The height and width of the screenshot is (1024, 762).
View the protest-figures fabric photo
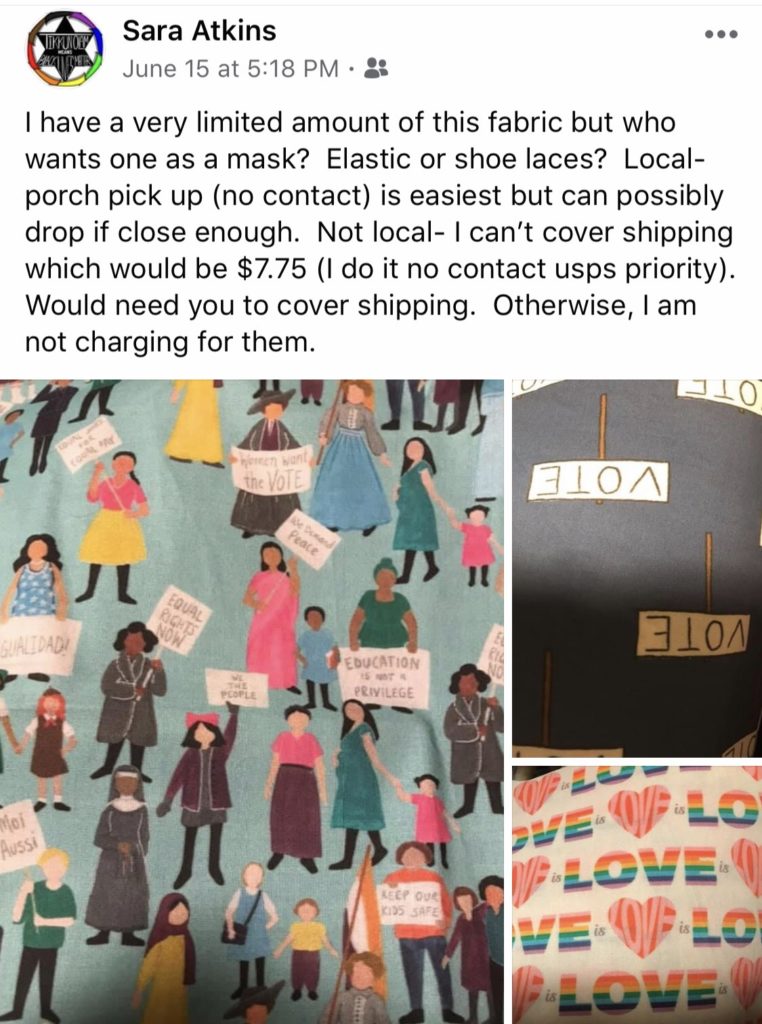pyautogui.click(x=251, y=700)
